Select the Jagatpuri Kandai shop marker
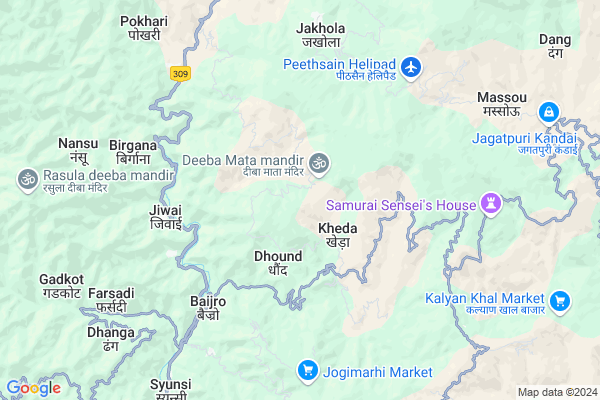This screenshot has height=400, width=600. [549, 111]
